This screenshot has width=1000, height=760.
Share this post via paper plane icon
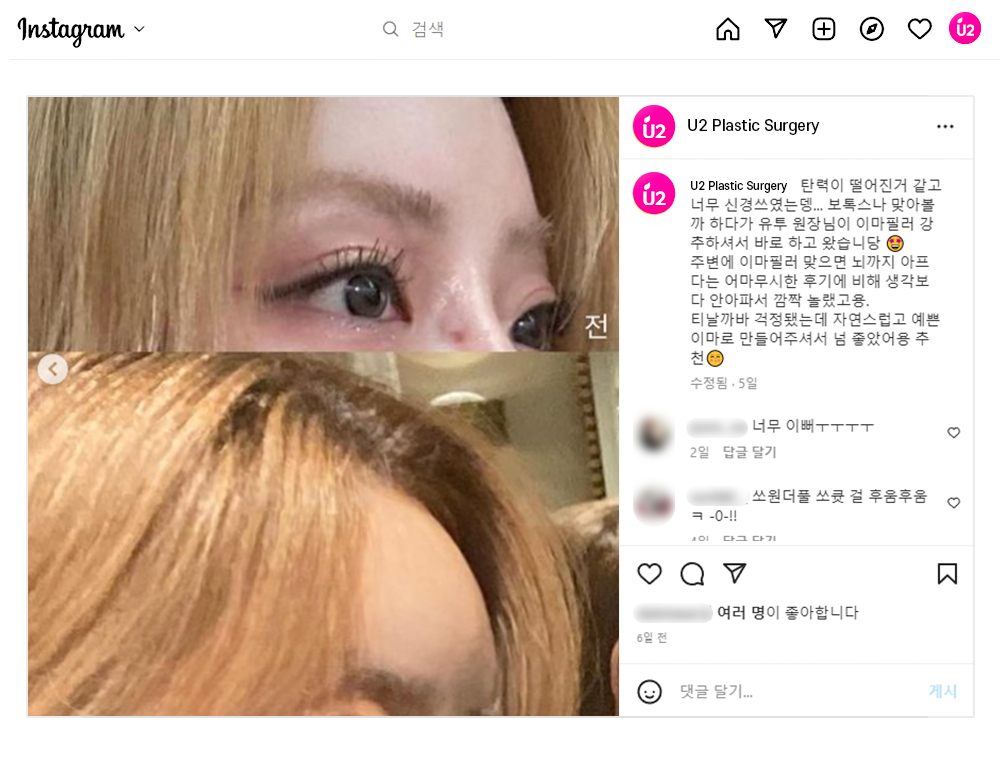point(735,573)
